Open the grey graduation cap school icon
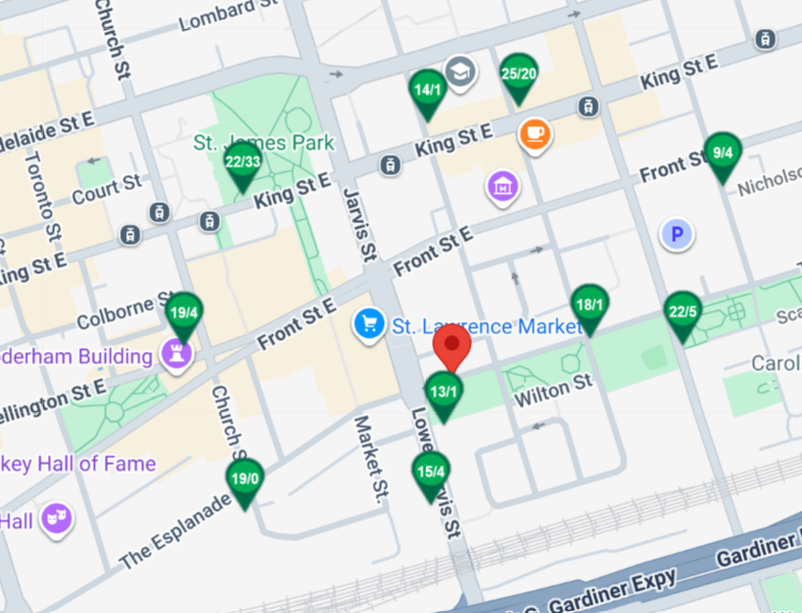 pos(460,73)
